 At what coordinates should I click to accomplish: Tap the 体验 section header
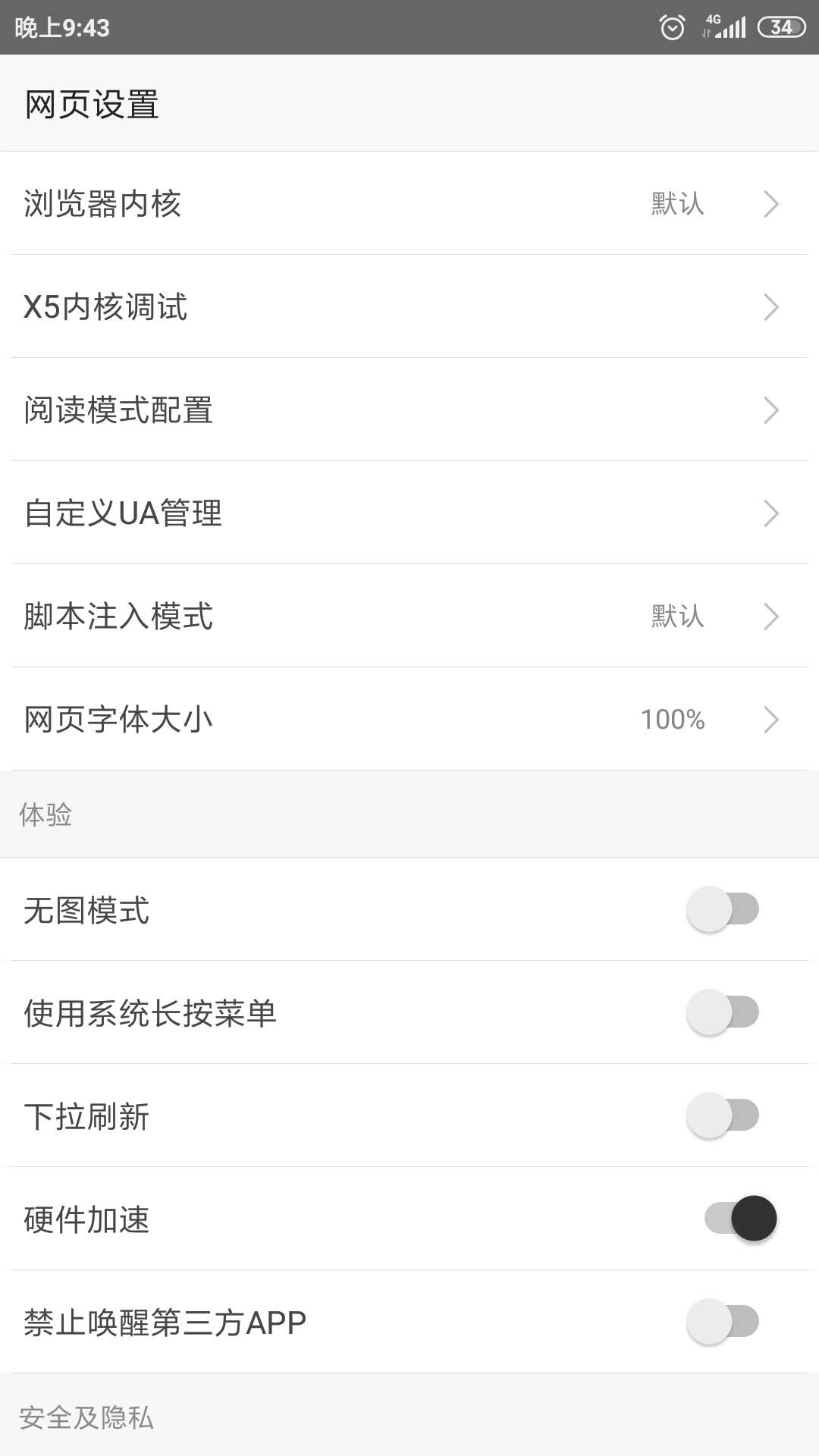coord(45,816)
